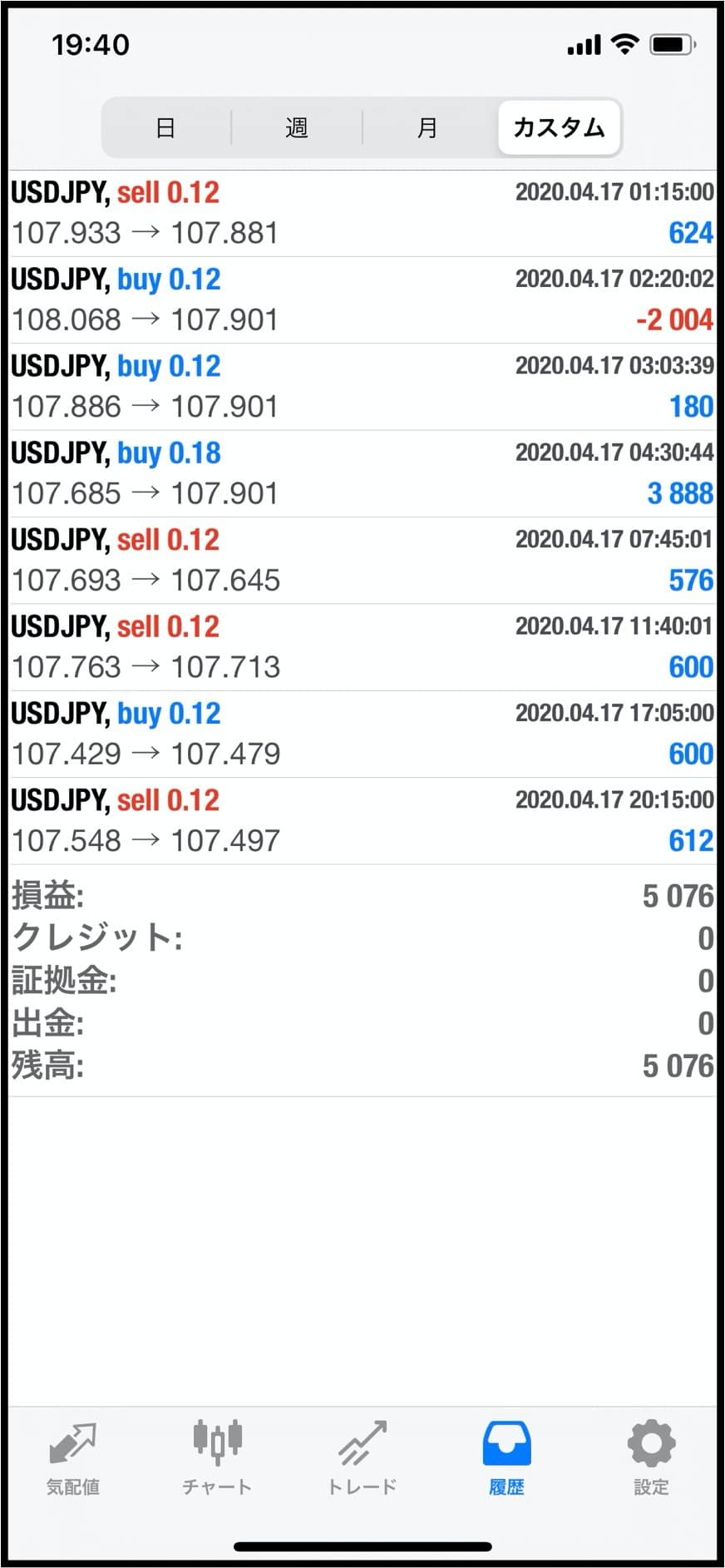Select the カスタム custom period tab
This screenshot has height=1568, width=725.
tap(559, 127)
